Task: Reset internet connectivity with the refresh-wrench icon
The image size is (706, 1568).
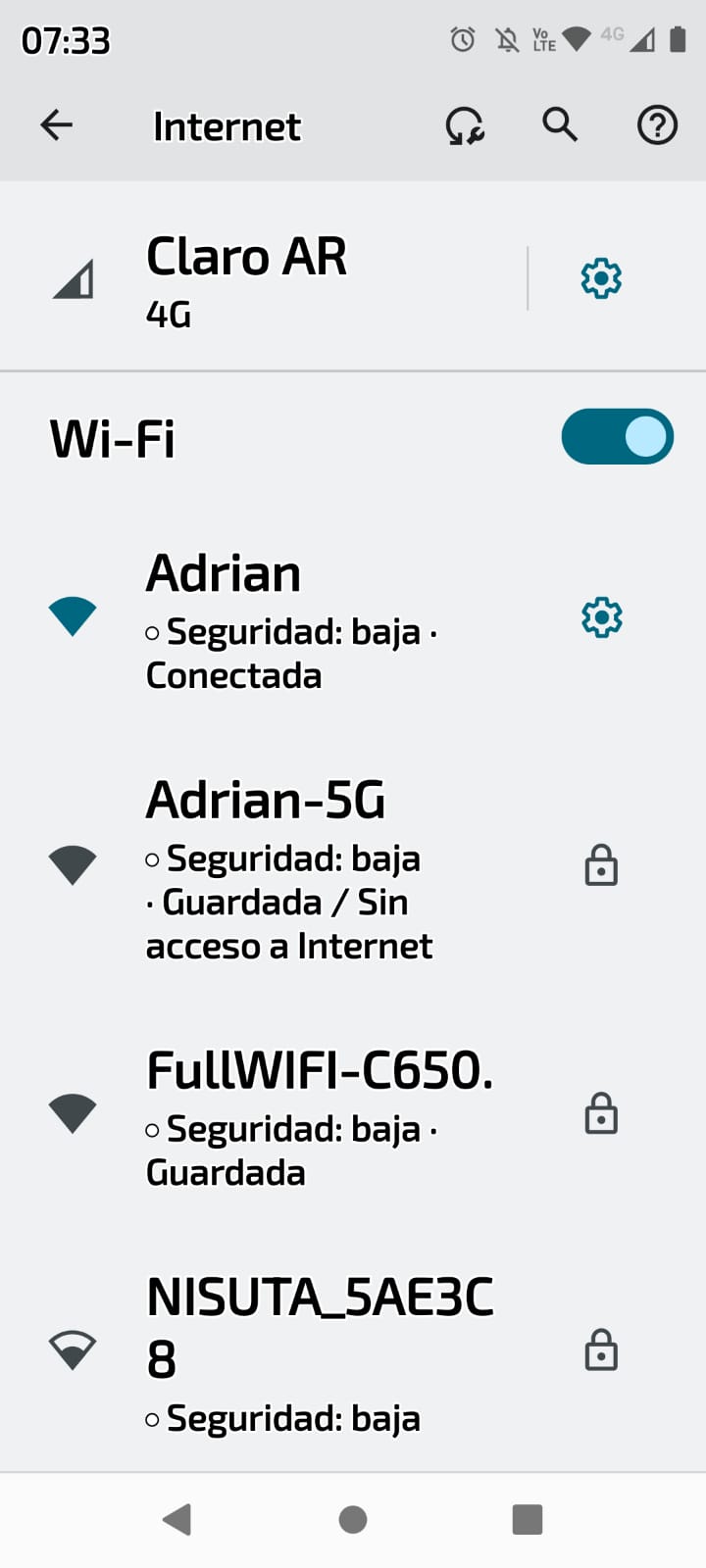Action: tap(465, 126)
